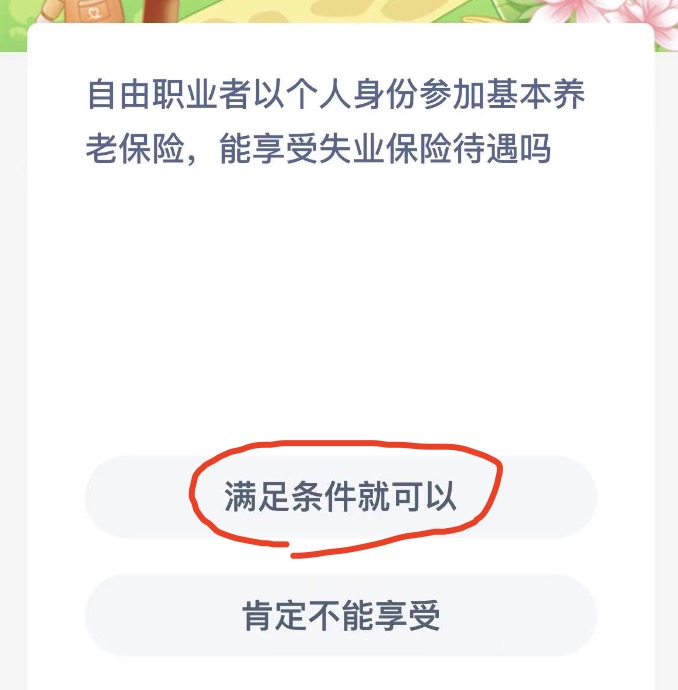Select the answer 满足条件就可以

340,498
